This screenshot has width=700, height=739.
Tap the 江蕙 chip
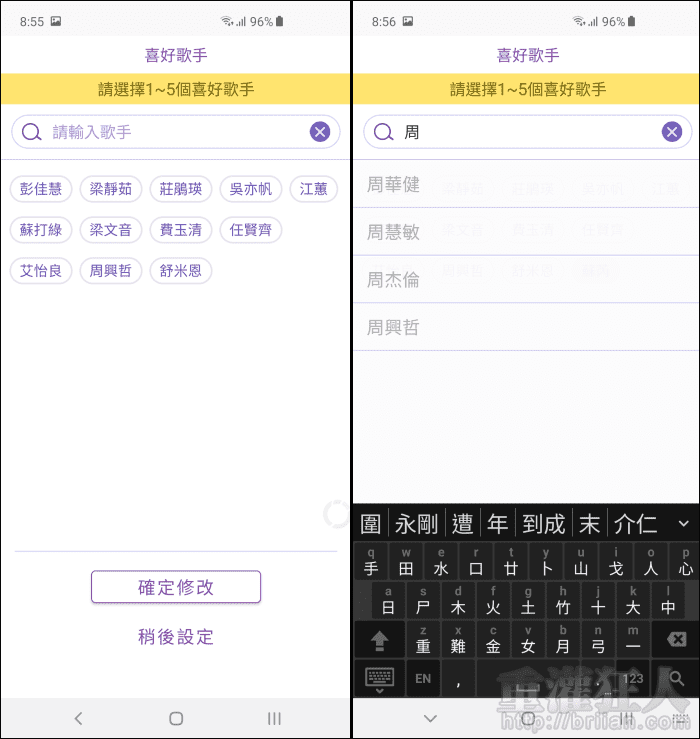(x=314, y=189)
